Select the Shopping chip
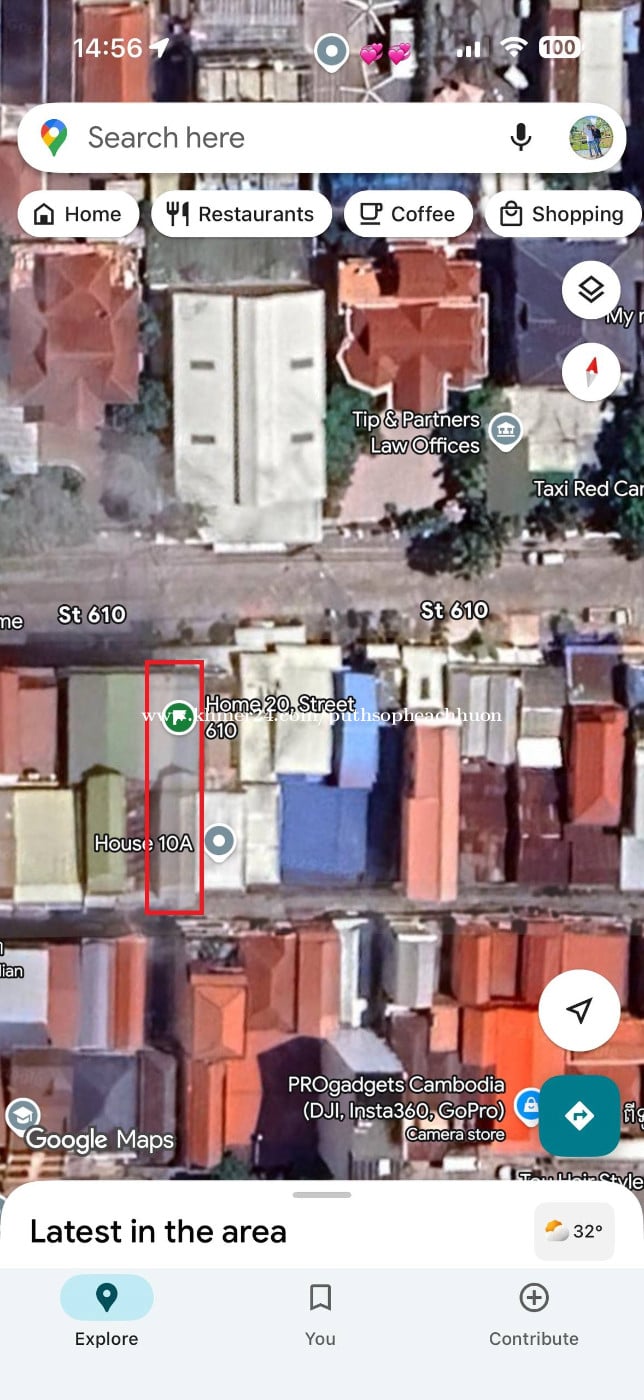Image resolution: width=644 pixels, height=1400 pixels. [x=562, y=214]
